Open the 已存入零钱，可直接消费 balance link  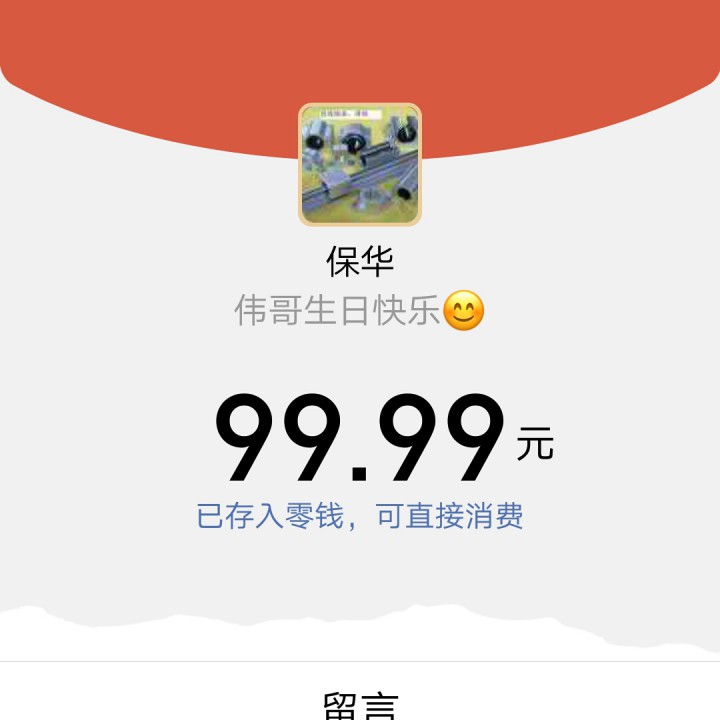(360, 517)
